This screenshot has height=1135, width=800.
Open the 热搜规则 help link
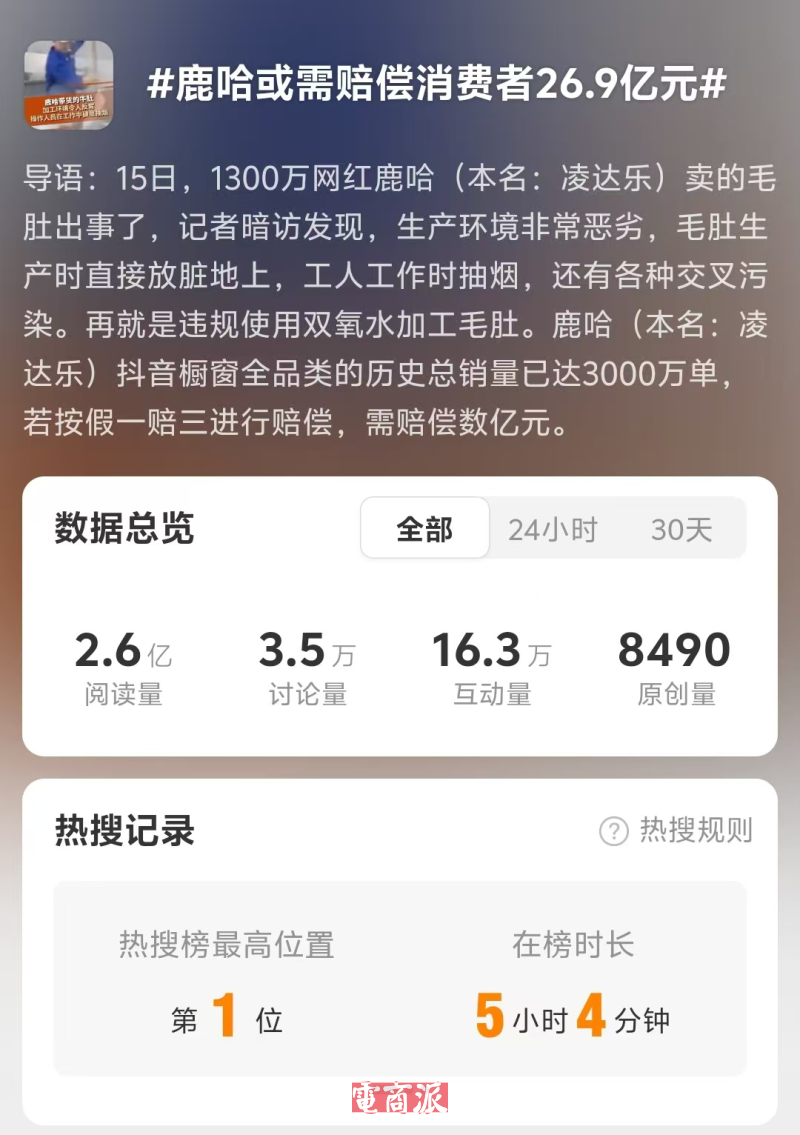(x=676, y=830)
